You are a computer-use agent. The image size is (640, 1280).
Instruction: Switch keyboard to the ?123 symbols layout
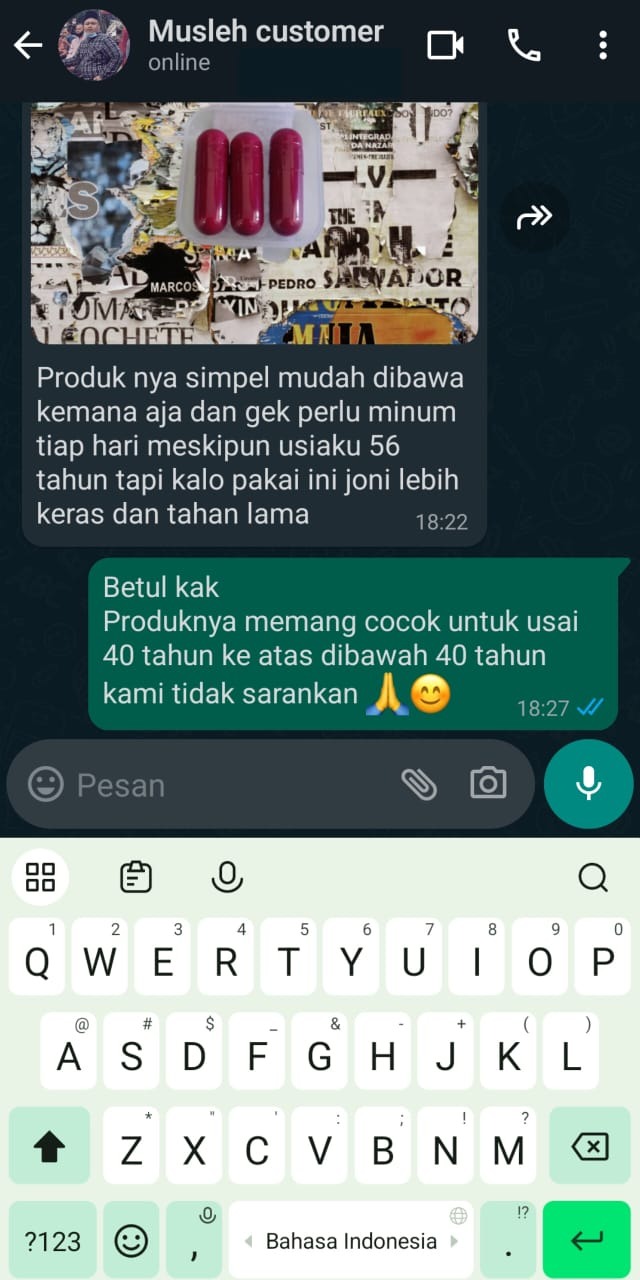tap(52, 1241)
